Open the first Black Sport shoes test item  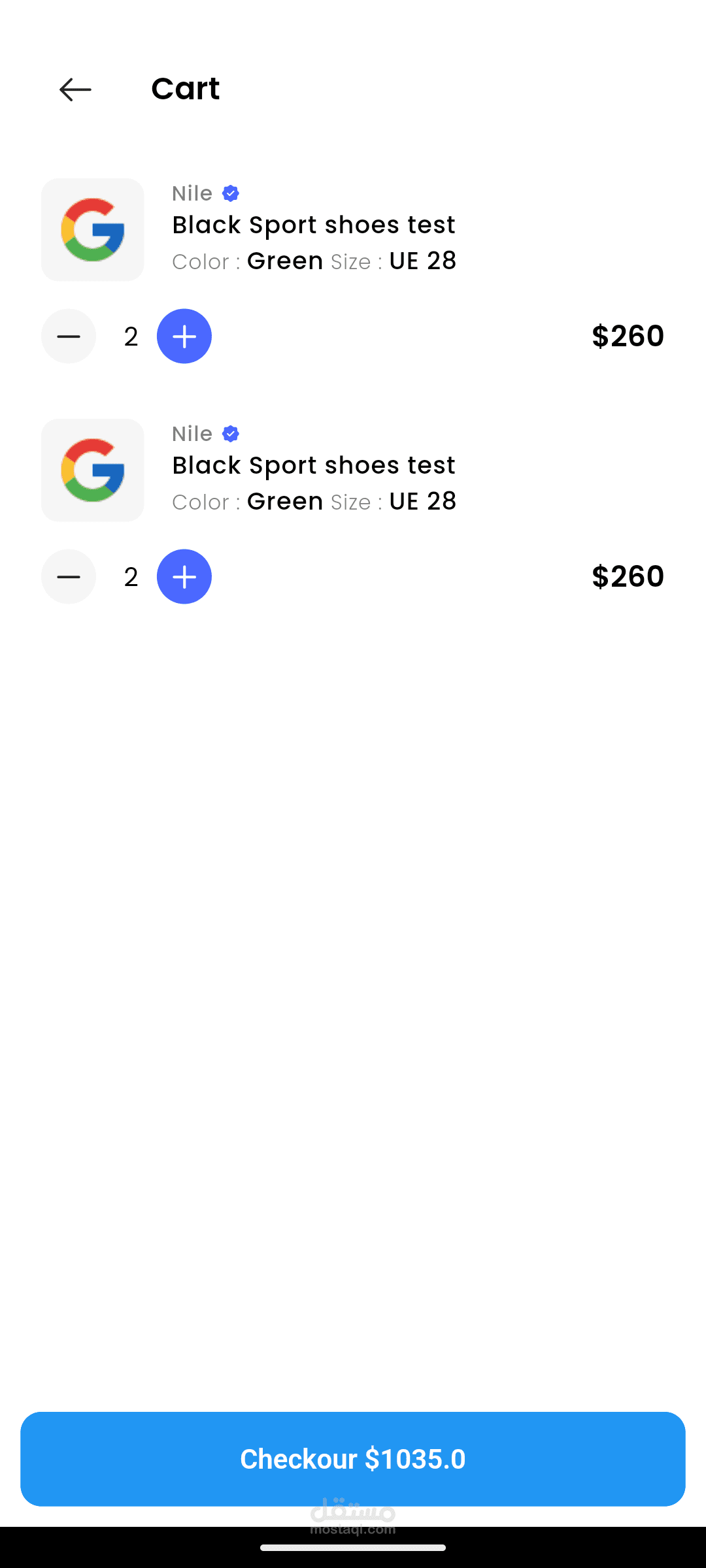click(314, 225)
